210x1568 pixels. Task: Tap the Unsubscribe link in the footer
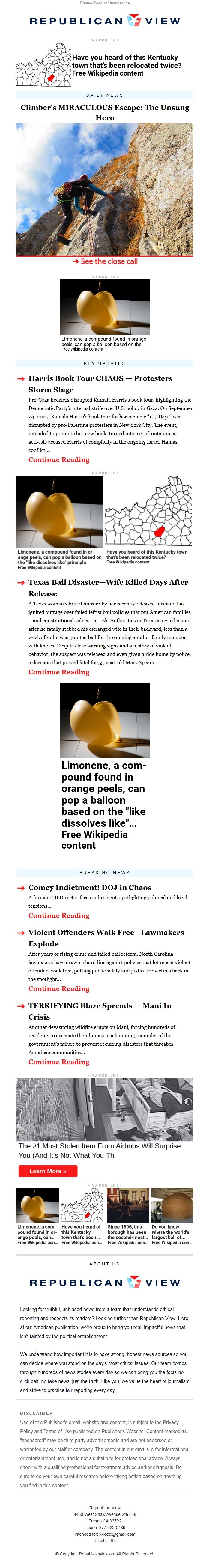coord(105,1541)
